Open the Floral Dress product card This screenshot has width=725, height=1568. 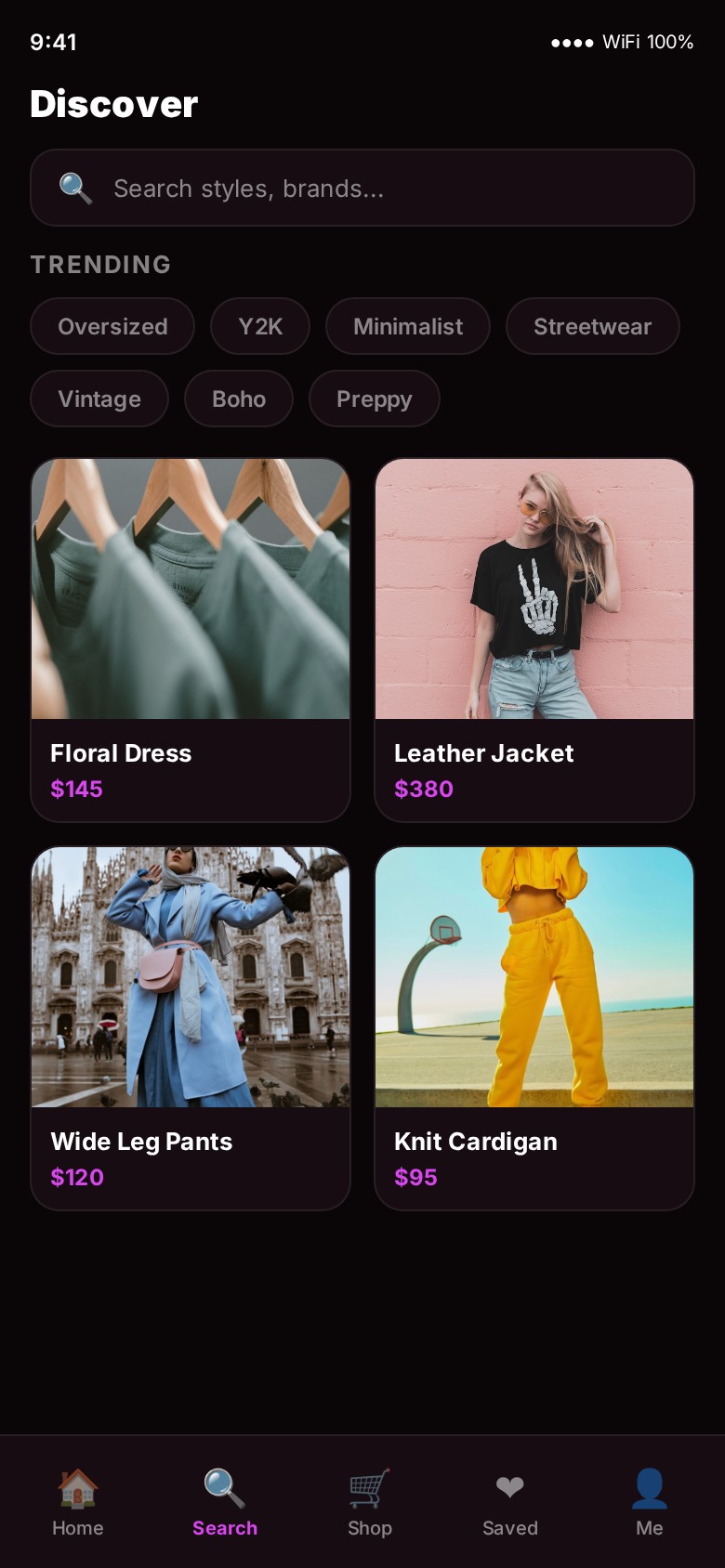pos(191,639)
